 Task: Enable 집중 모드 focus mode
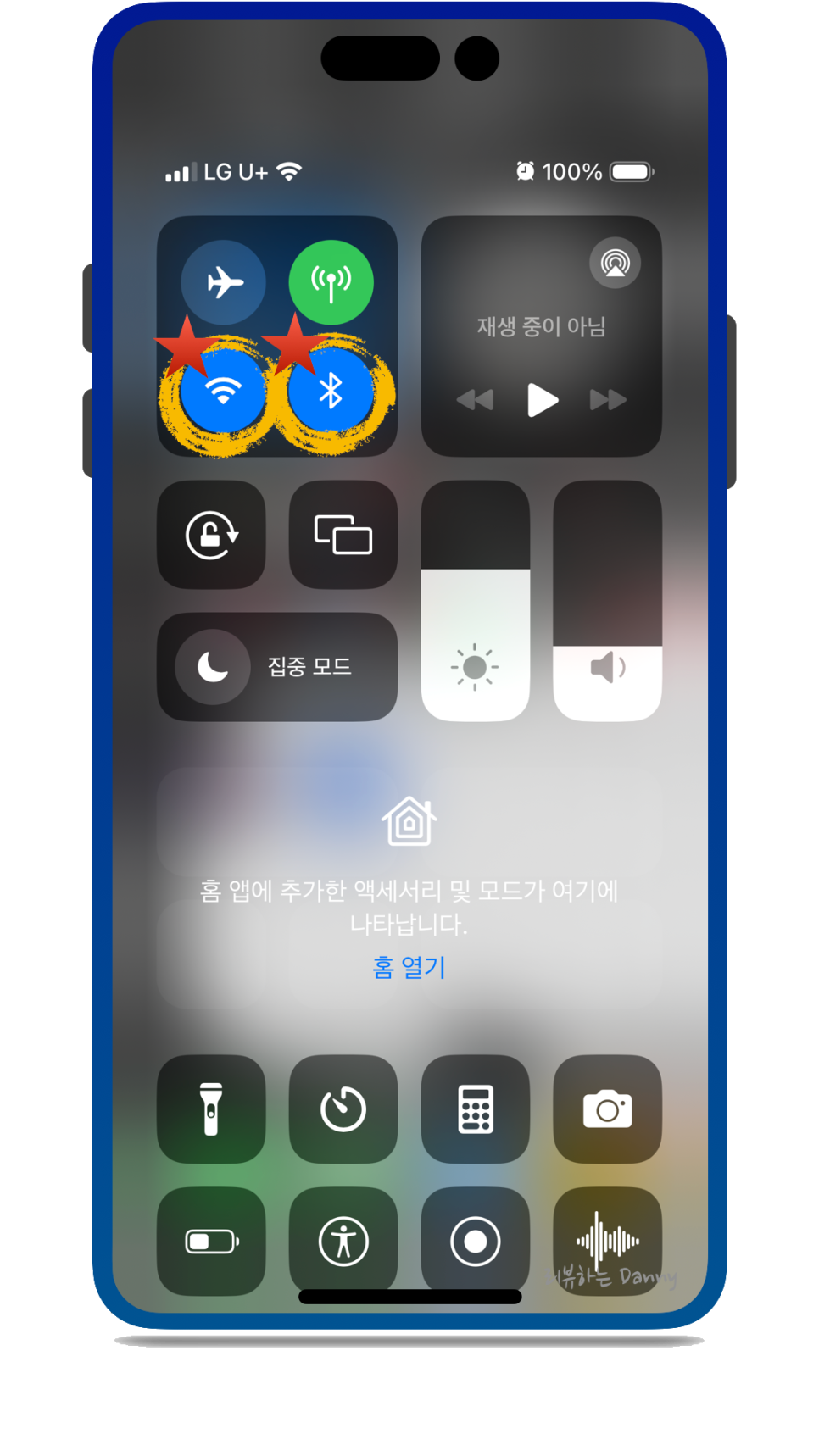(x=277, y=667)
